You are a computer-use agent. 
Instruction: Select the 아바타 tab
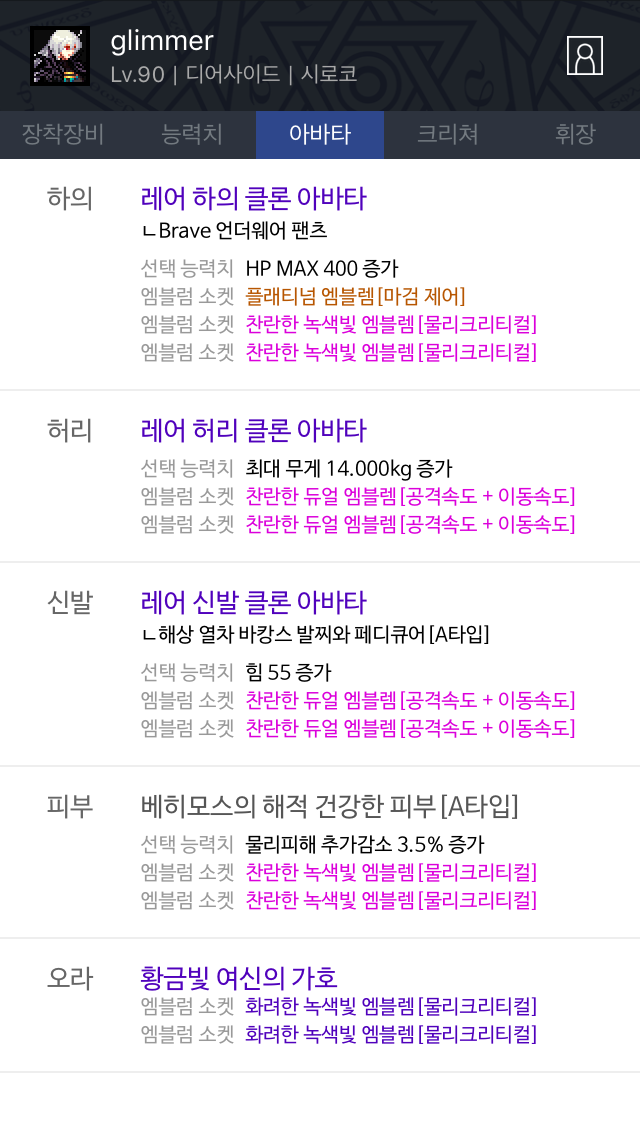[320, 135]
